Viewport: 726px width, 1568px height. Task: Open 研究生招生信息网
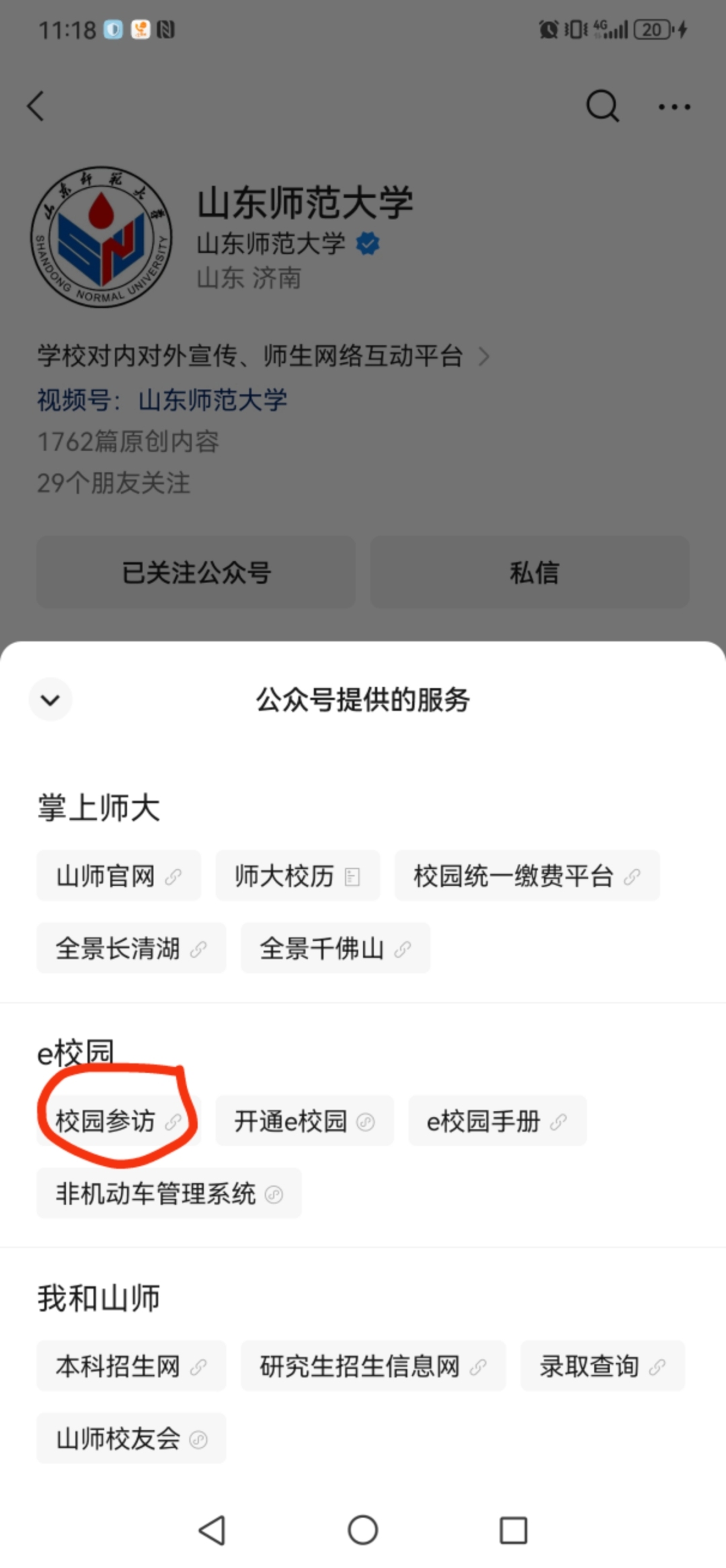pos(372,1366)
